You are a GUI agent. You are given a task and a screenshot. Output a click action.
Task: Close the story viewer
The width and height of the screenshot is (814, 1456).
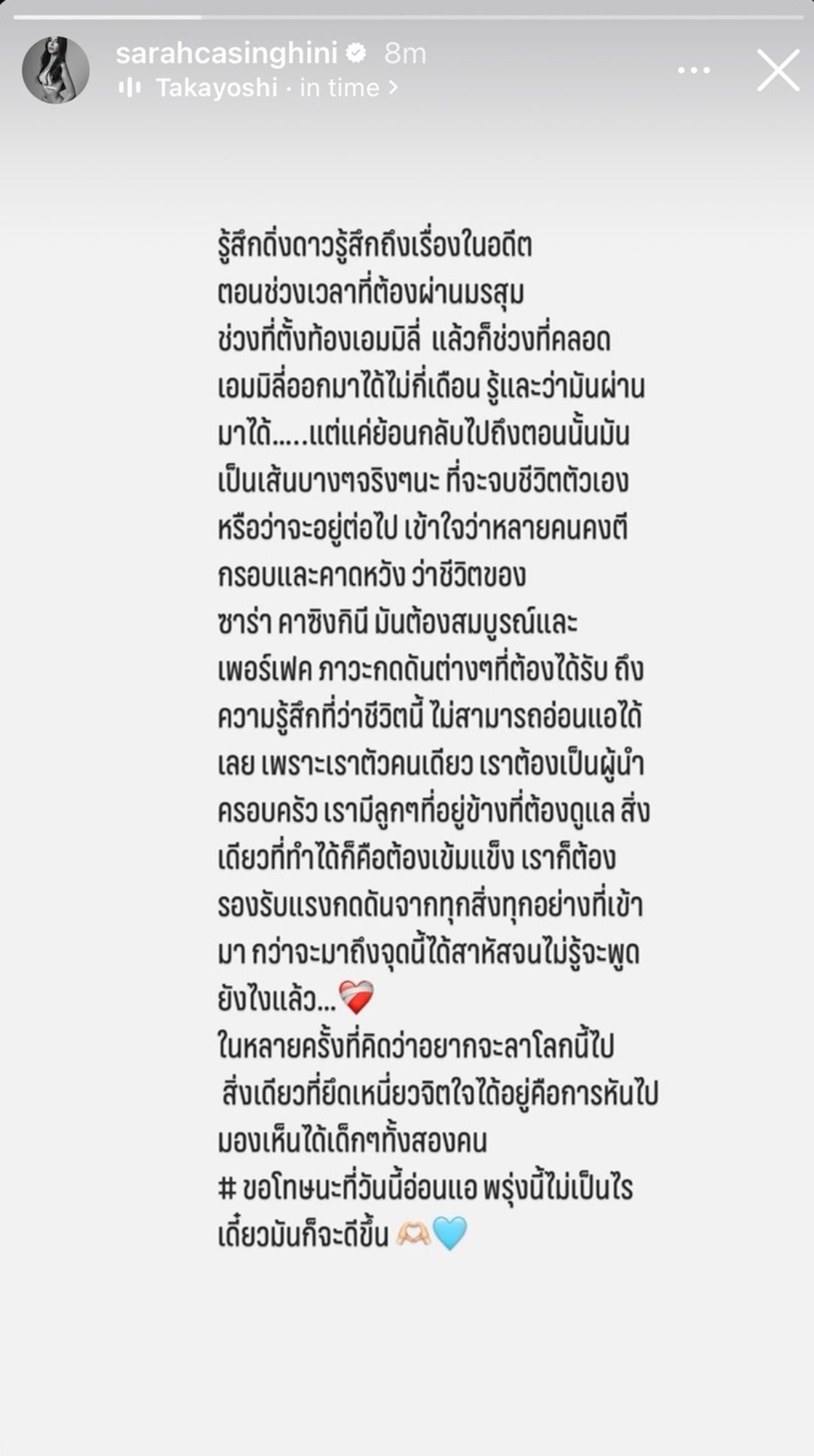point(778,71)
